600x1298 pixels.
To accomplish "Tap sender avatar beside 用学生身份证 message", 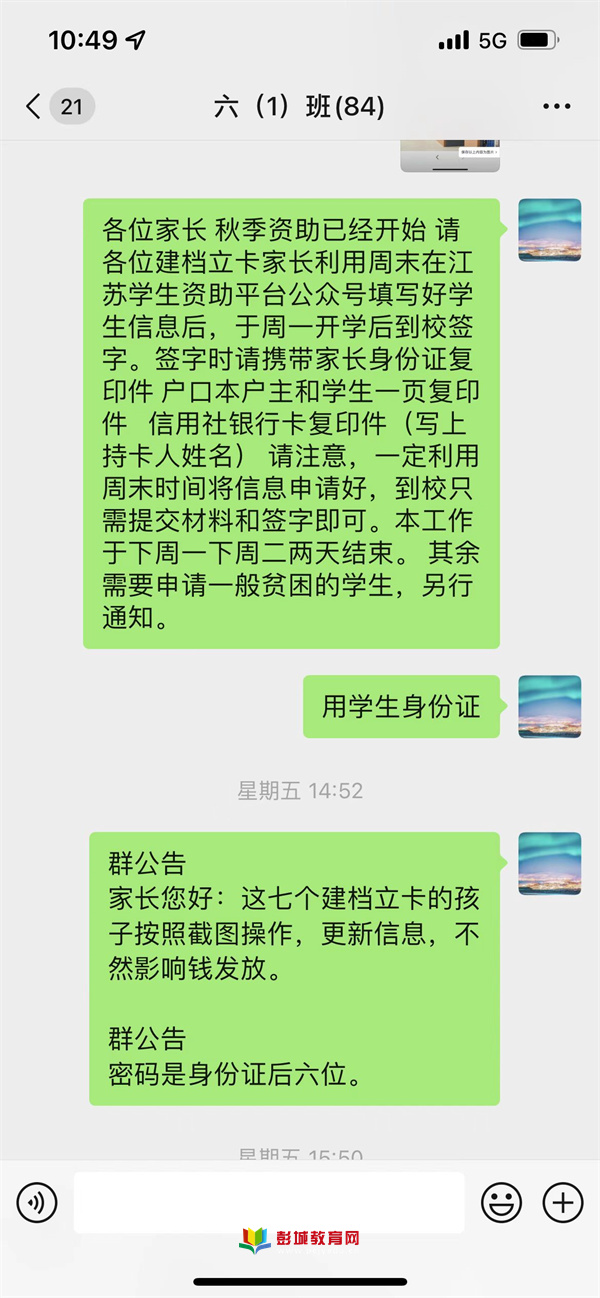I will (x=549, y=706).
